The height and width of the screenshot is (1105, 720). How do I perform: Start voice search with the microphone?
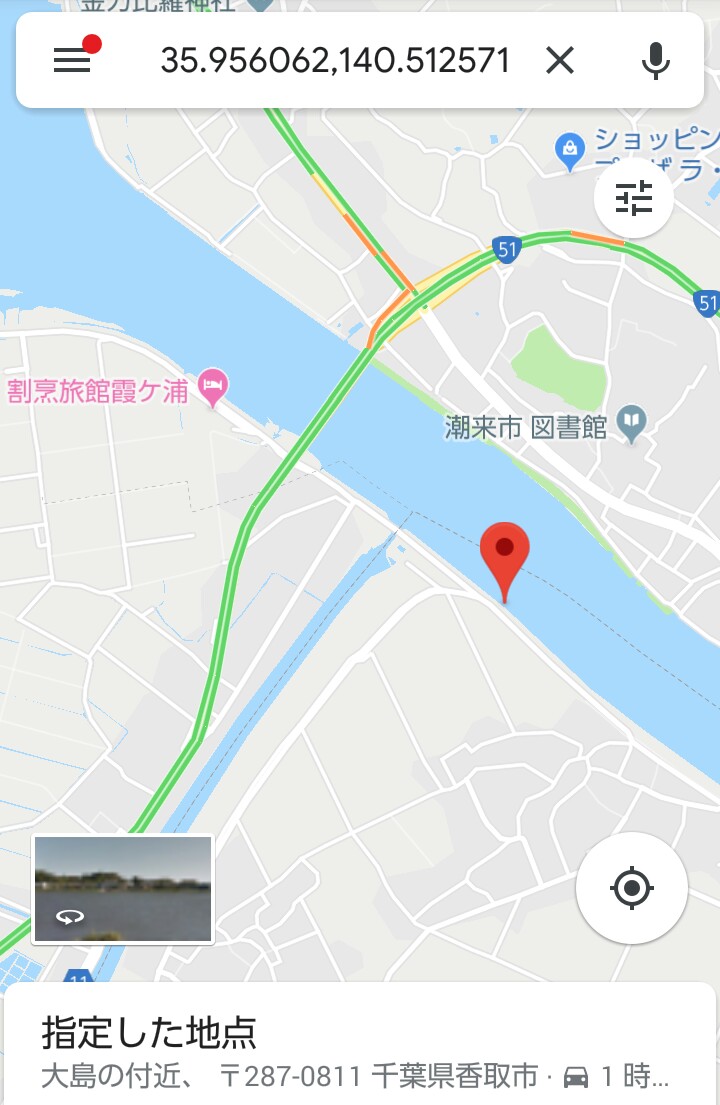click(x=655, y=60)
